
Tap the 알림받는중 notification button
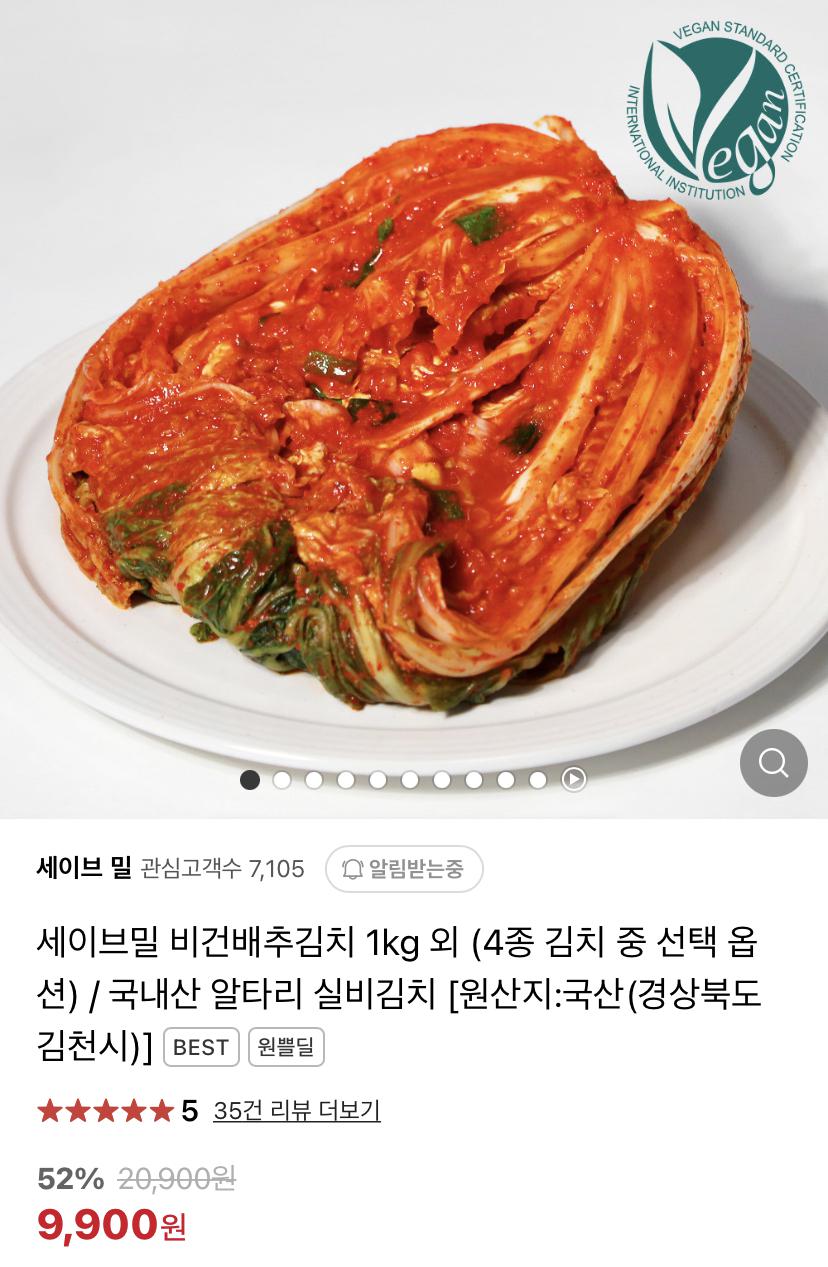(x=404, y=868)
